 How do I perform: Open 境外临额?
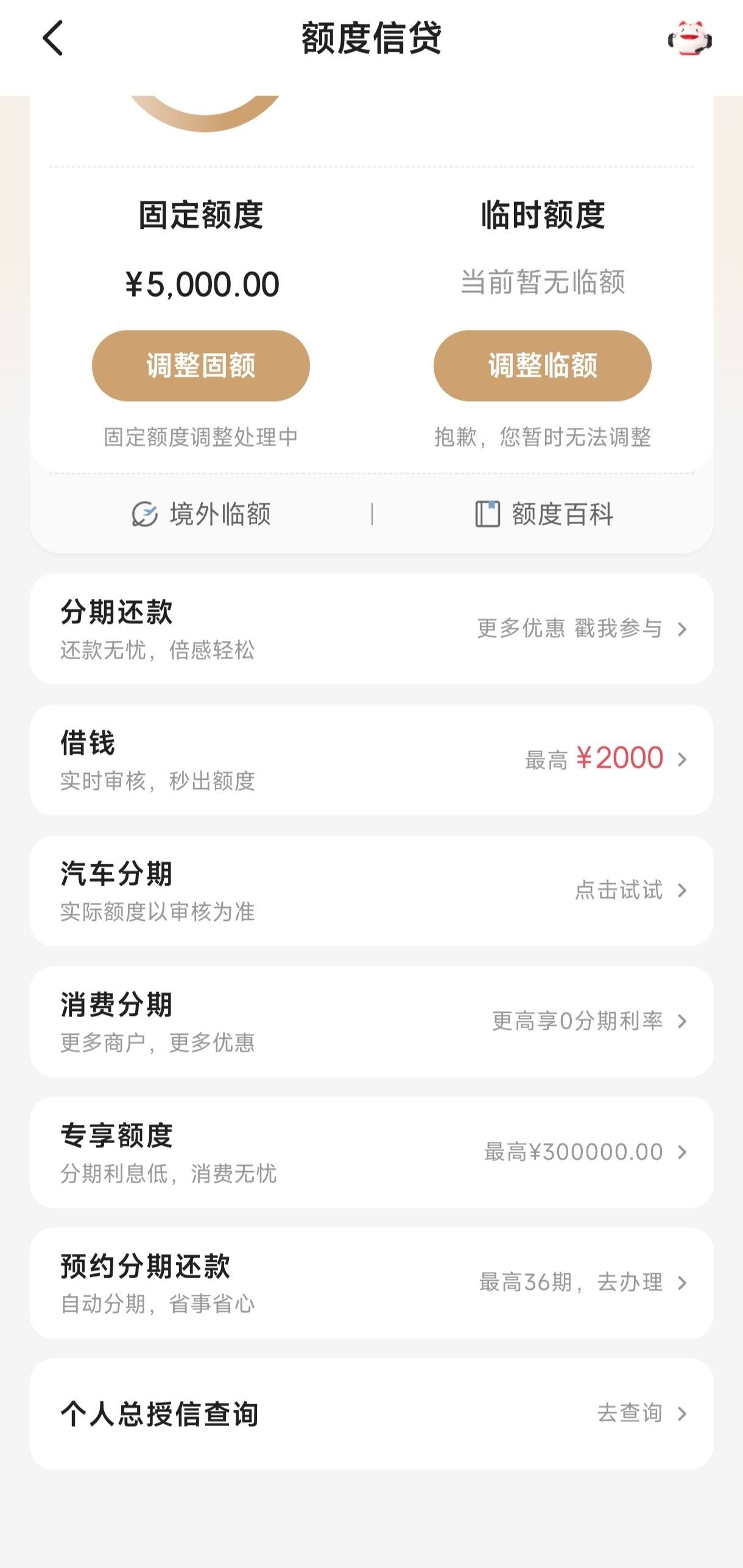[201, 514]
